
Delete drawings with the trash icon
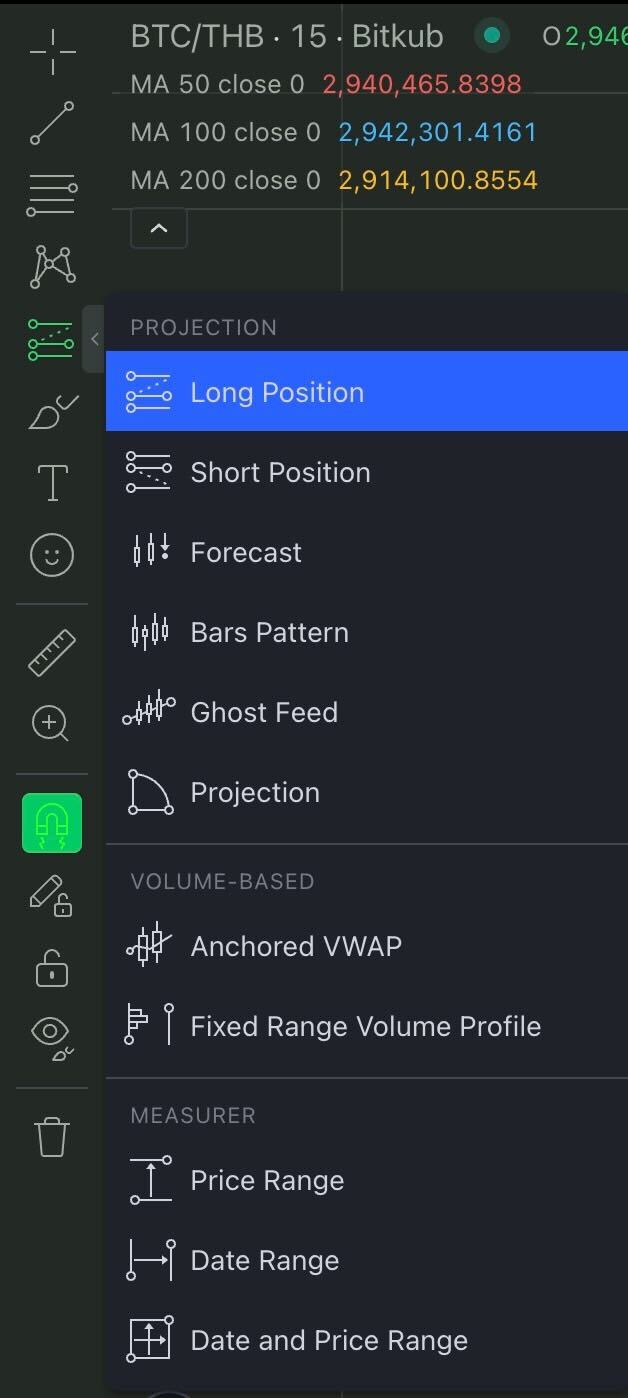point(52,1137)
